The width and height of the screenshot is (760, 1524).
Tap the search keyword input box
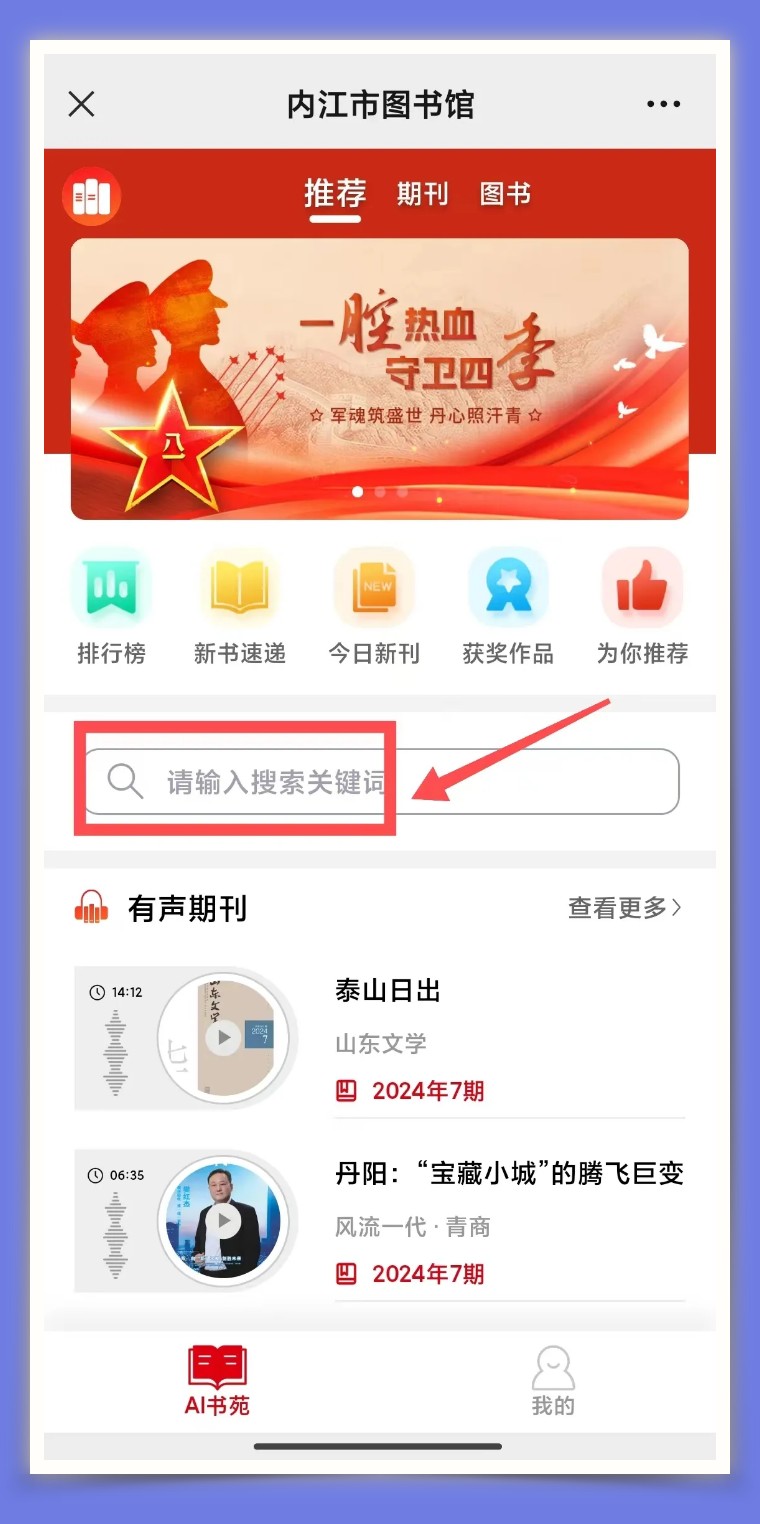coord(381,781)
